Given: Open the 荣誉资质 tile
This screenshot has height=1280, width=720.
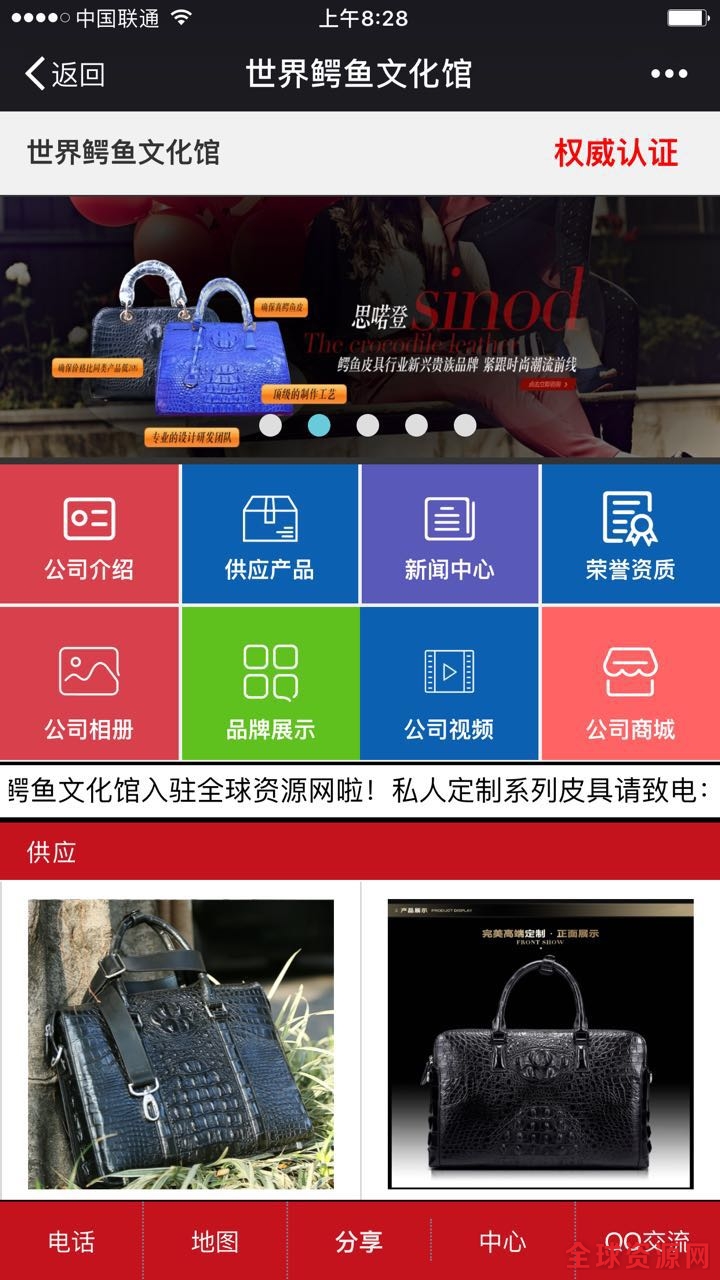Looking at the screenshot, I should pos(630,535).
